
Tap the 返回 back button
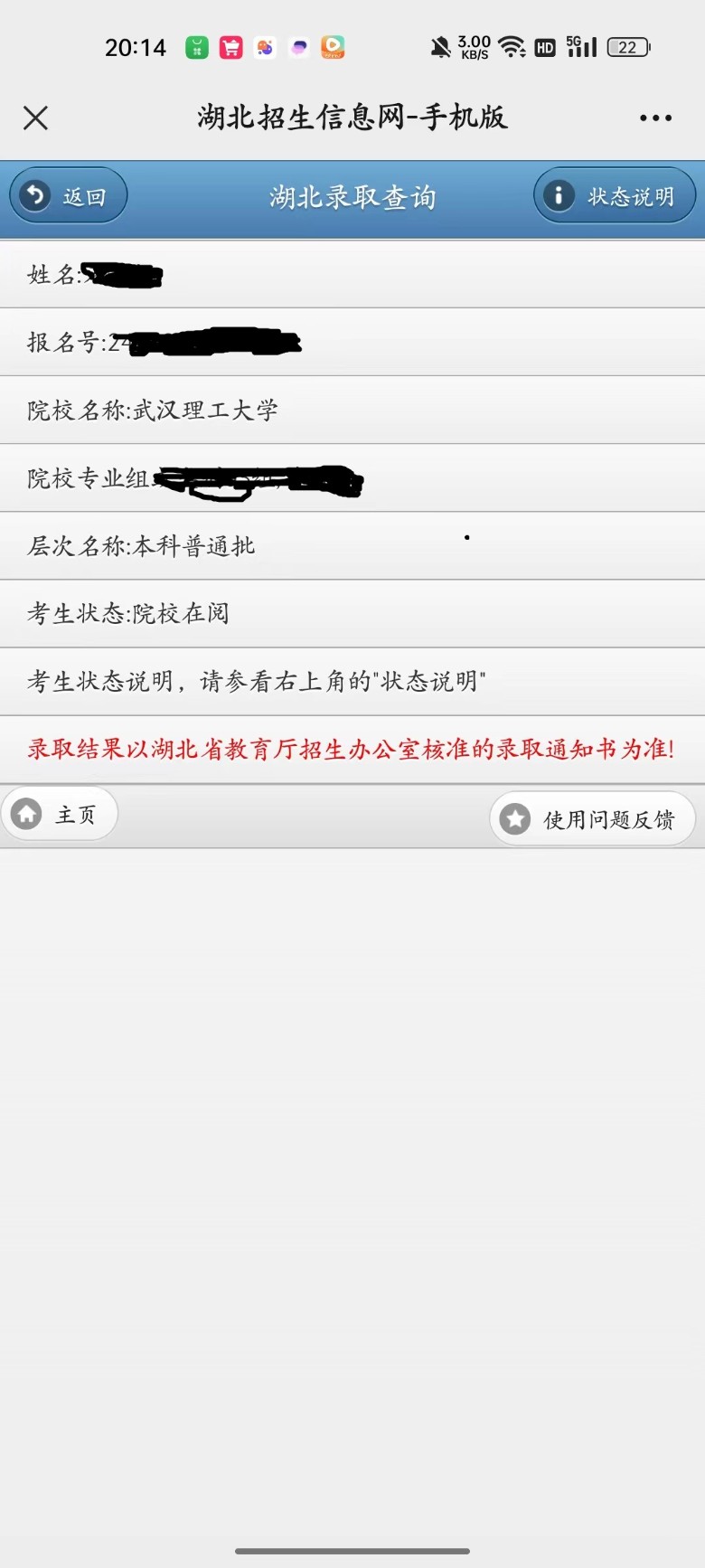coord(68,195)
